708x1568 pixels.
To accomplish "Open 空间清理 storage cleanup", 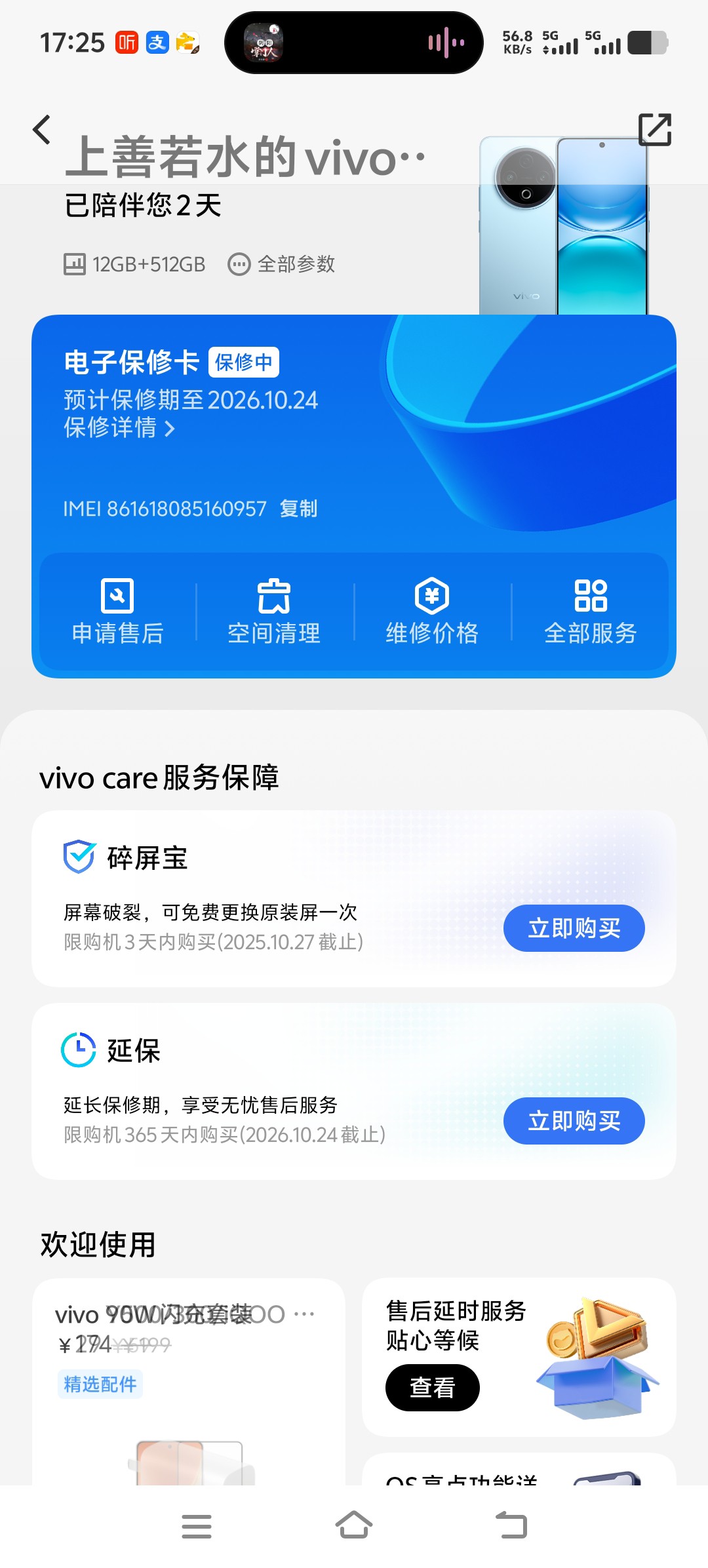I will pyautogui.click(x=274, y=612).
